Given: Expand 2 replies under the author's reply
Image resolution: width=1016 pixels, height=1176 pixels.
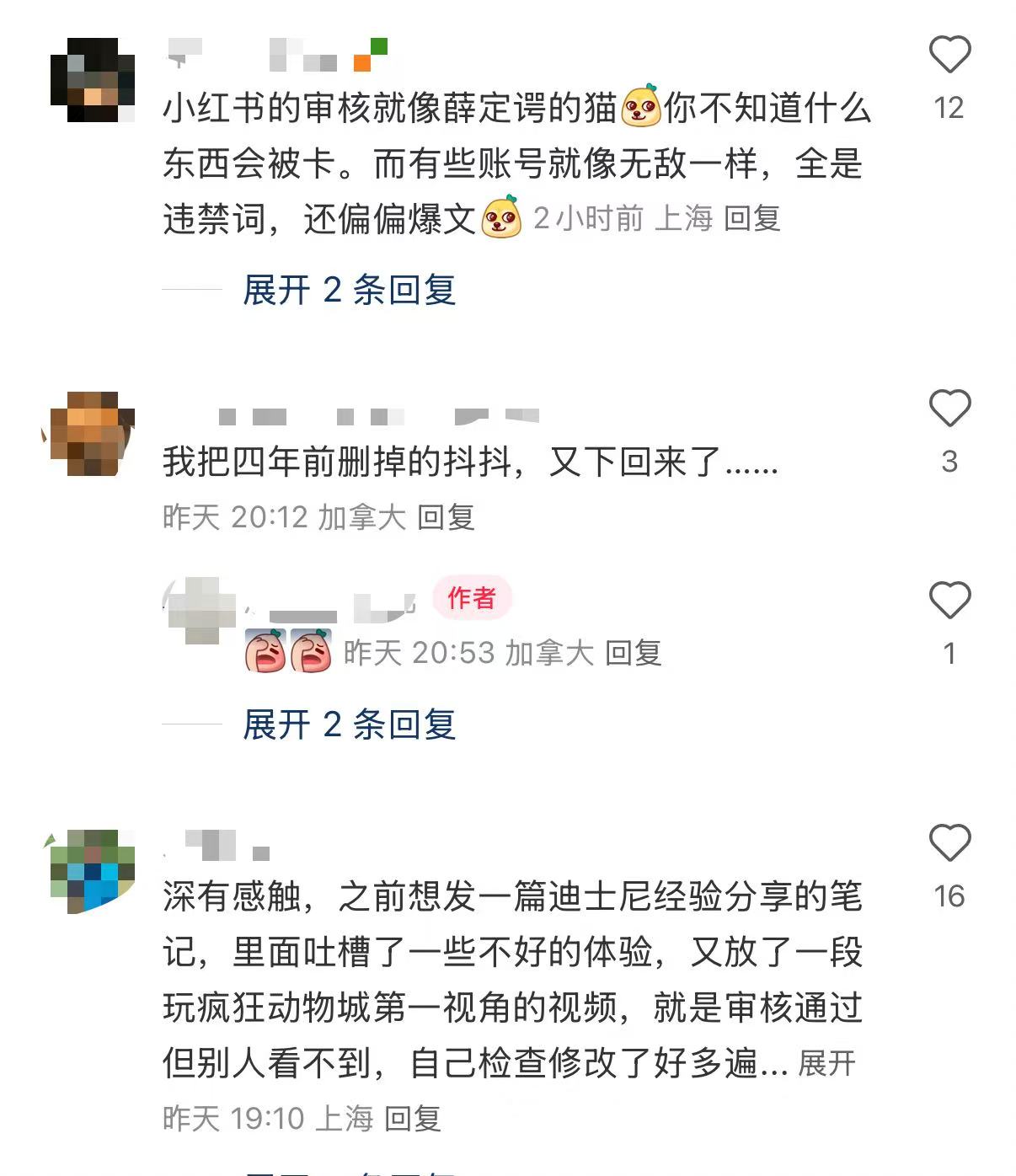Looking at the screenshot, I should click(x=349, y=724).
